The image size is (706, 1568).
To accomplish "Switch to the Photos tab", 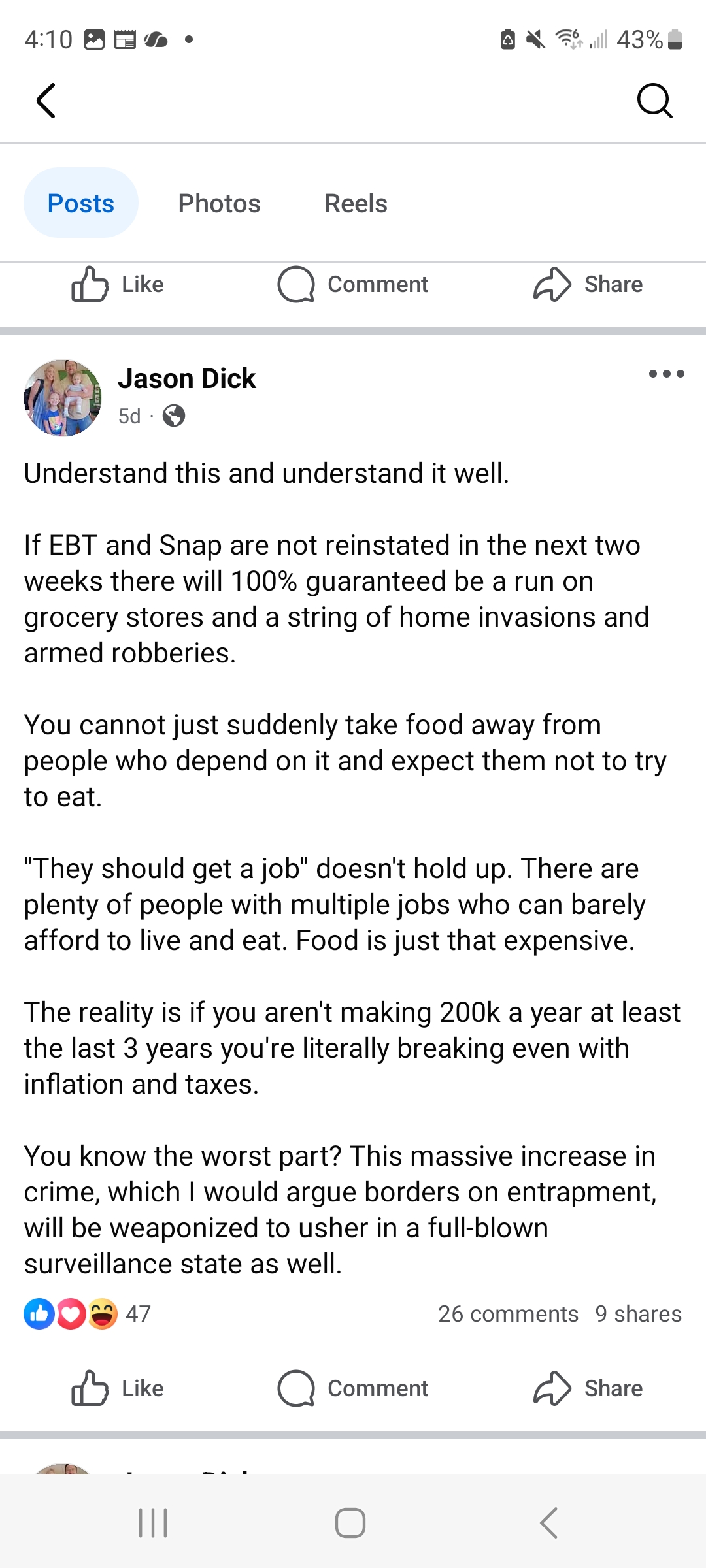I will 219,203.
